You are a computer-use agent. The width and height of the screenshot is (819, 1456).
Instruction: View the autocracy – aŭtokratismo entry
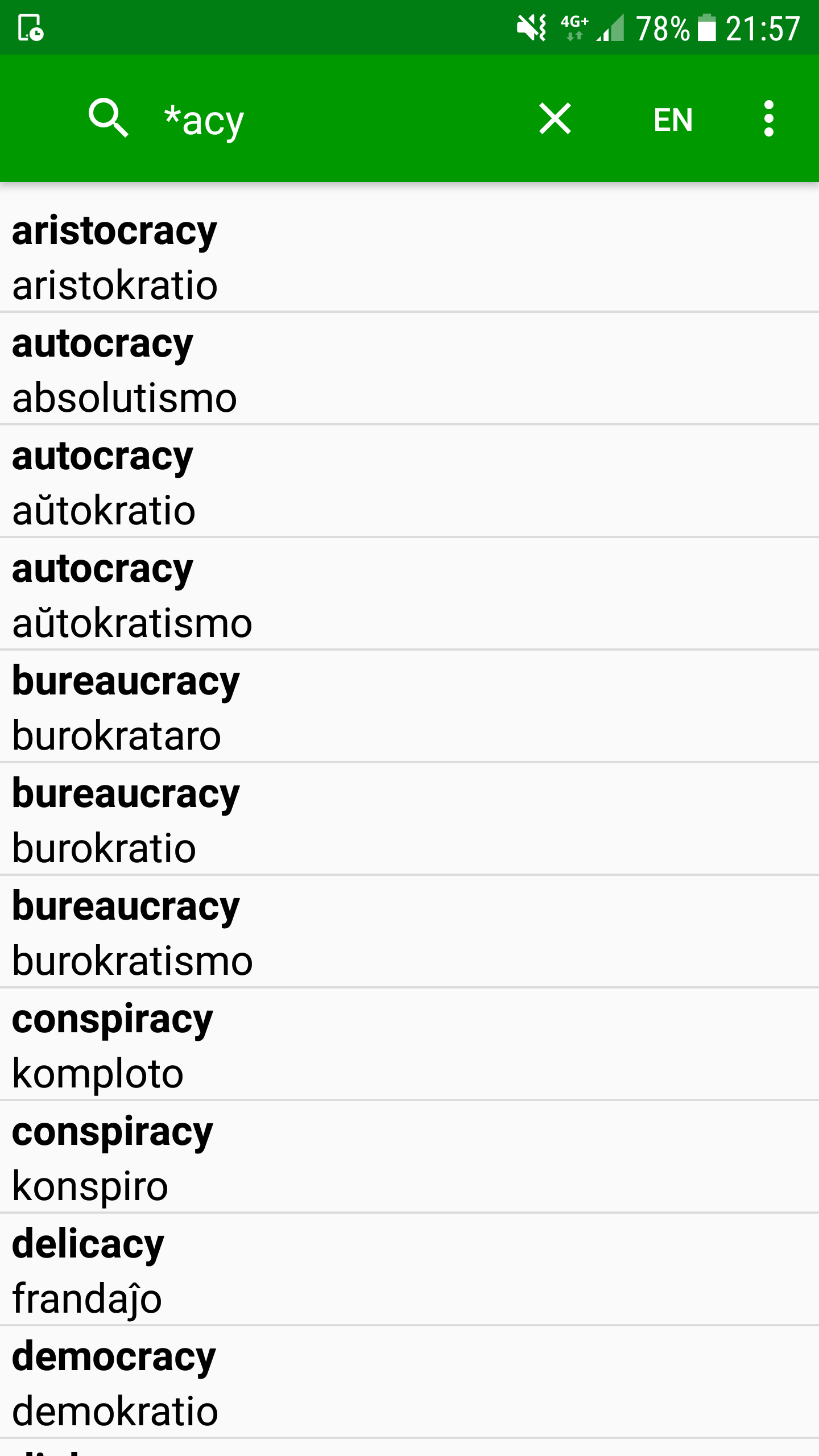click(409, 595)
